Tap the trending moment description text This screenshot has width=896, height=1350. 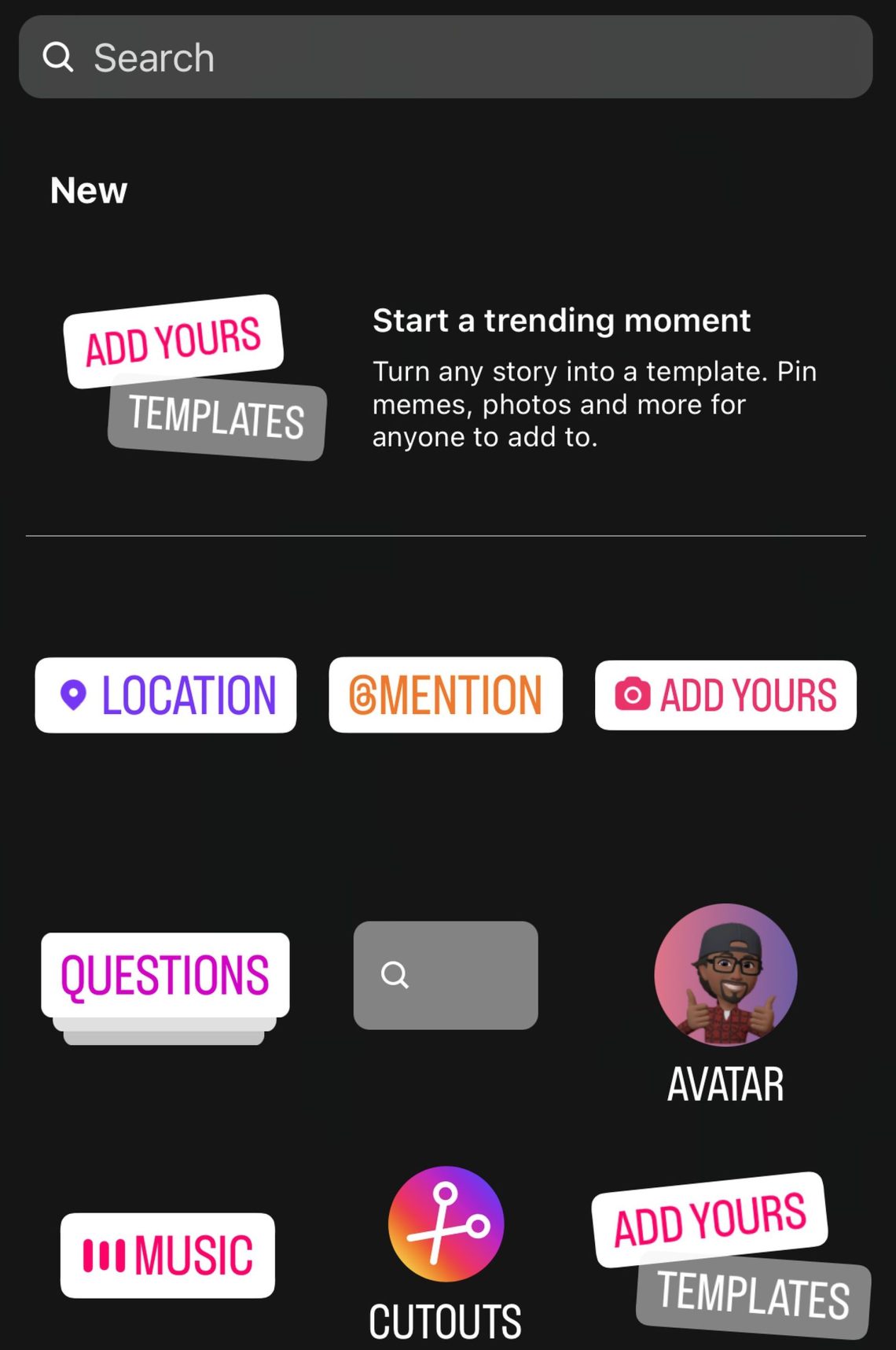point(595,403)
